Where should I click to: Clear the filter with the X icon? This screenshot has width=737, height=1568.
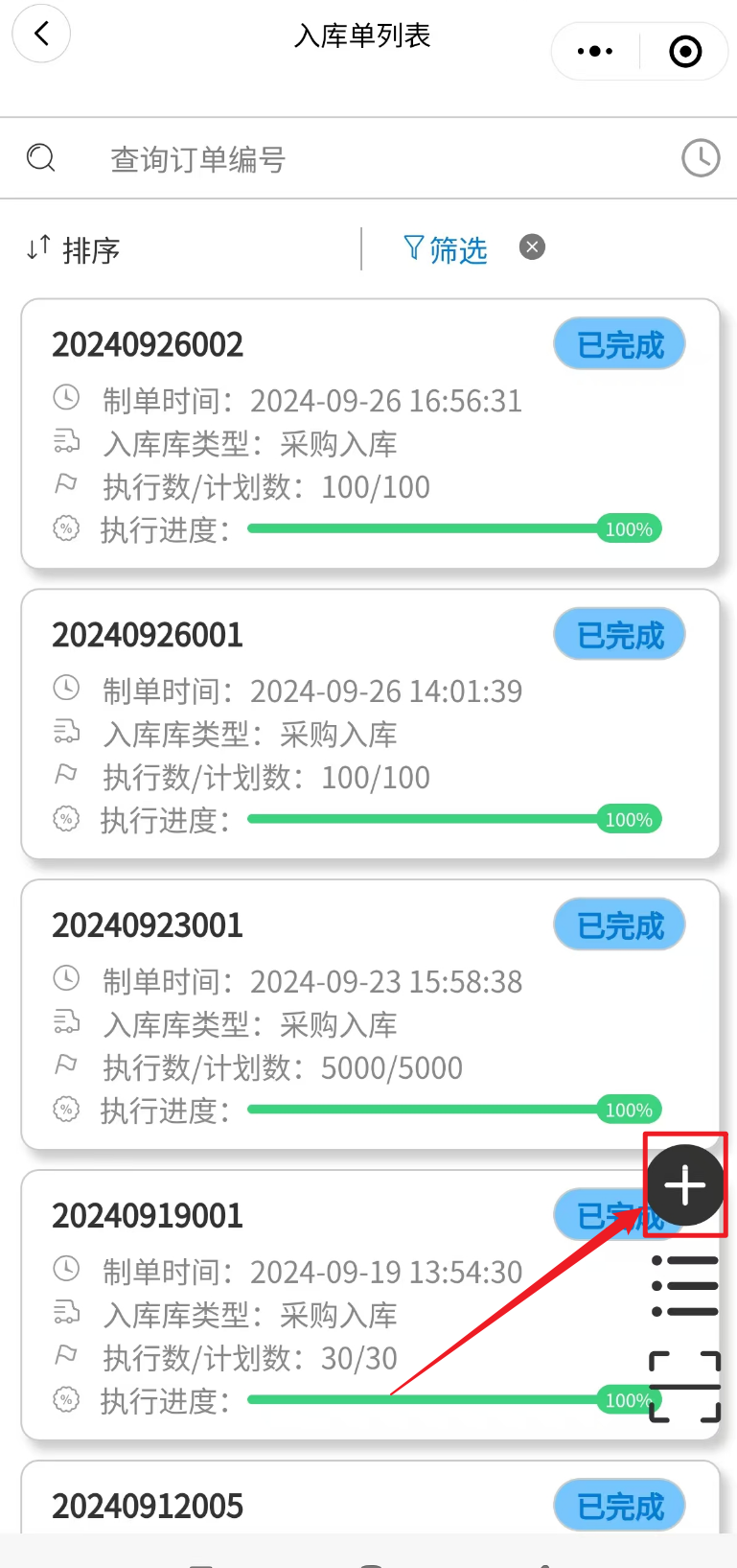coord(532,247)
